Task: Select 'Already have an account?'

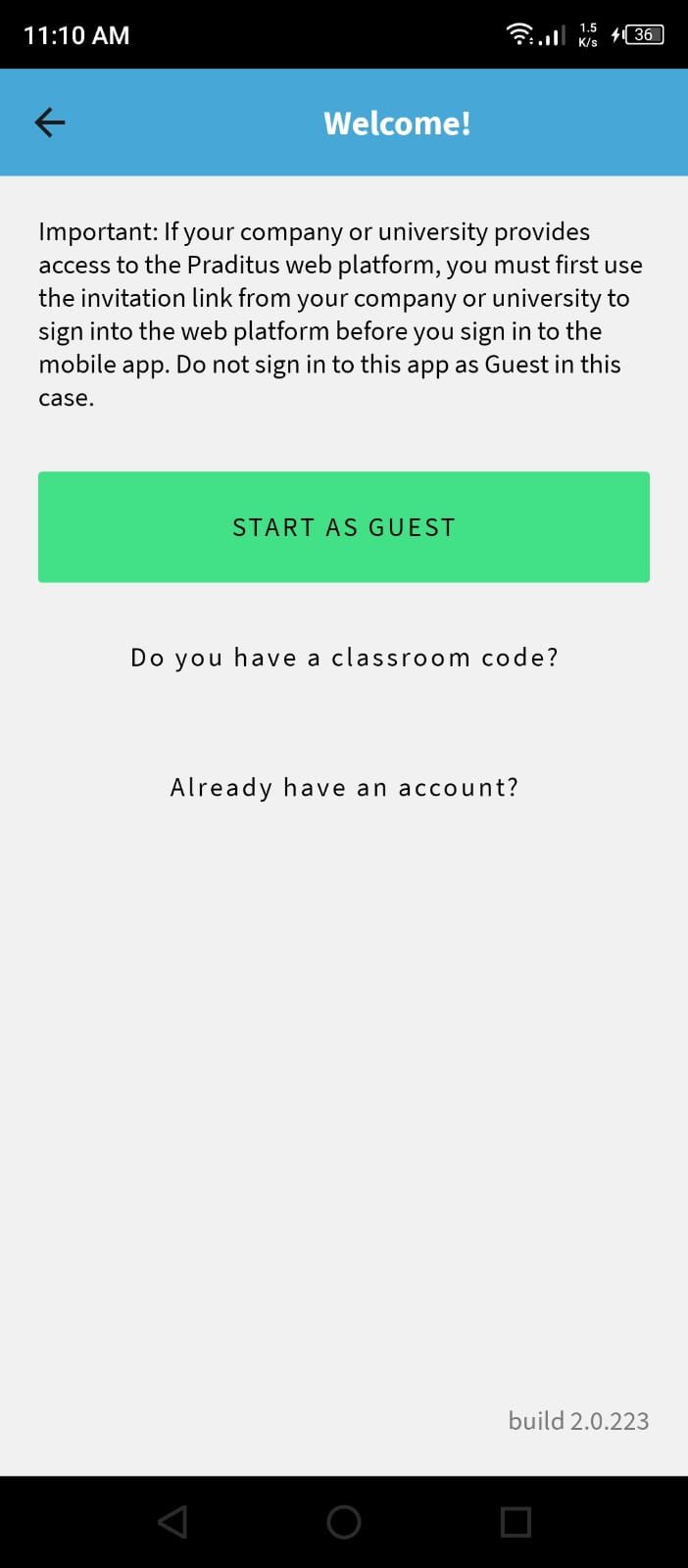Action: pos(344,788)
